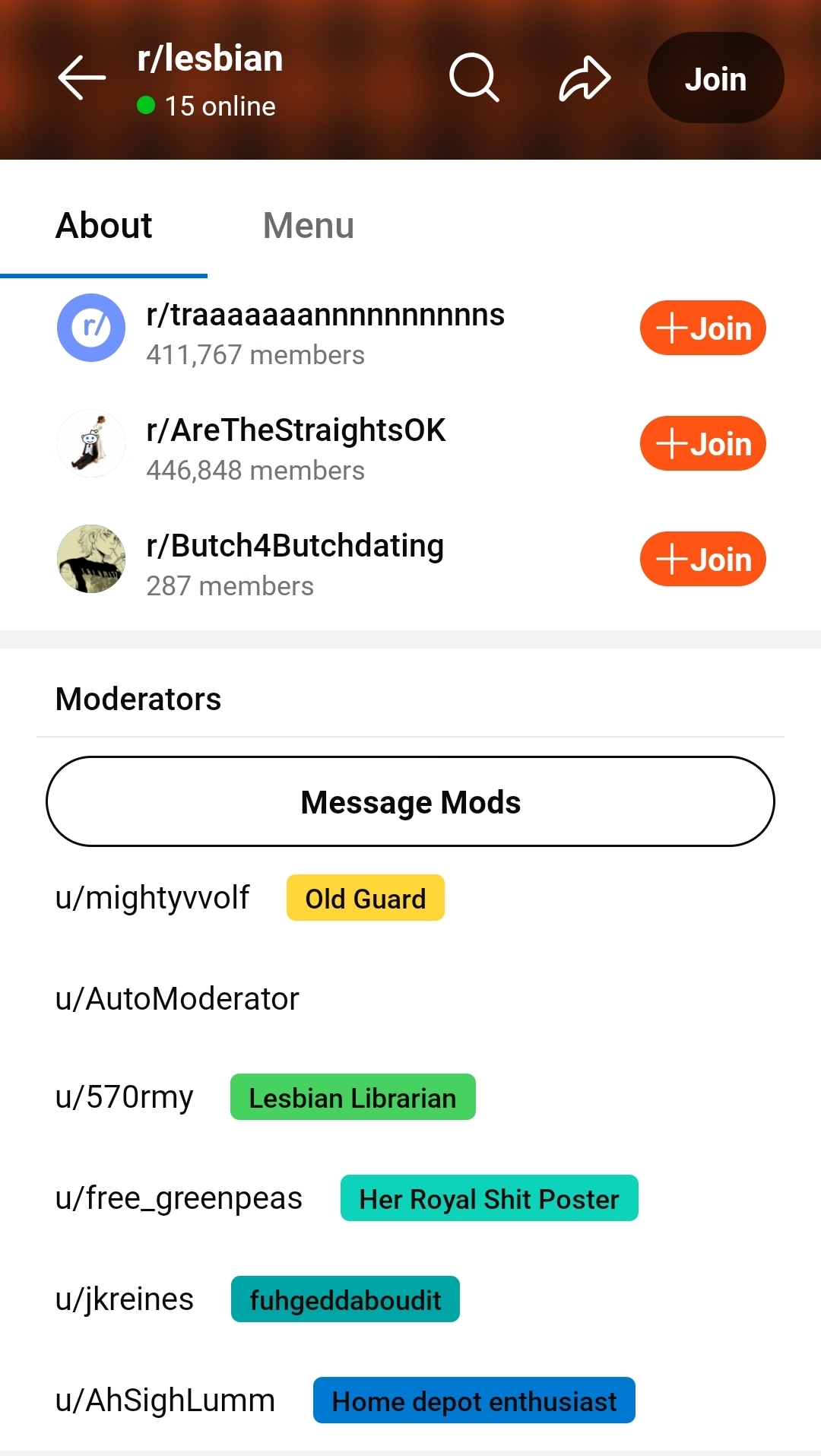View u/free_greenpeas profile
The height and width of the screenshot is (1456, 821).
(x=179, y=1198)
